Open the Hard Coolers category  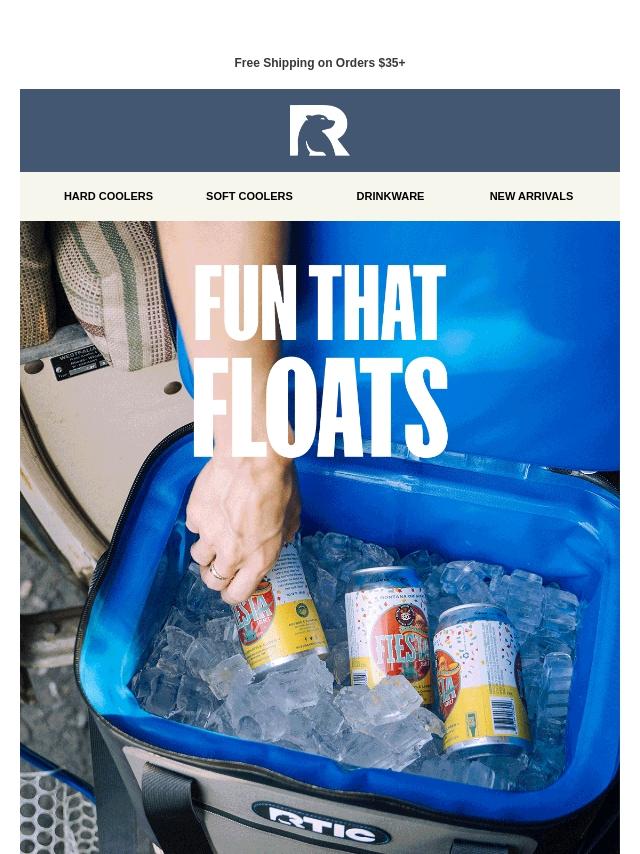tap(108, 196)
